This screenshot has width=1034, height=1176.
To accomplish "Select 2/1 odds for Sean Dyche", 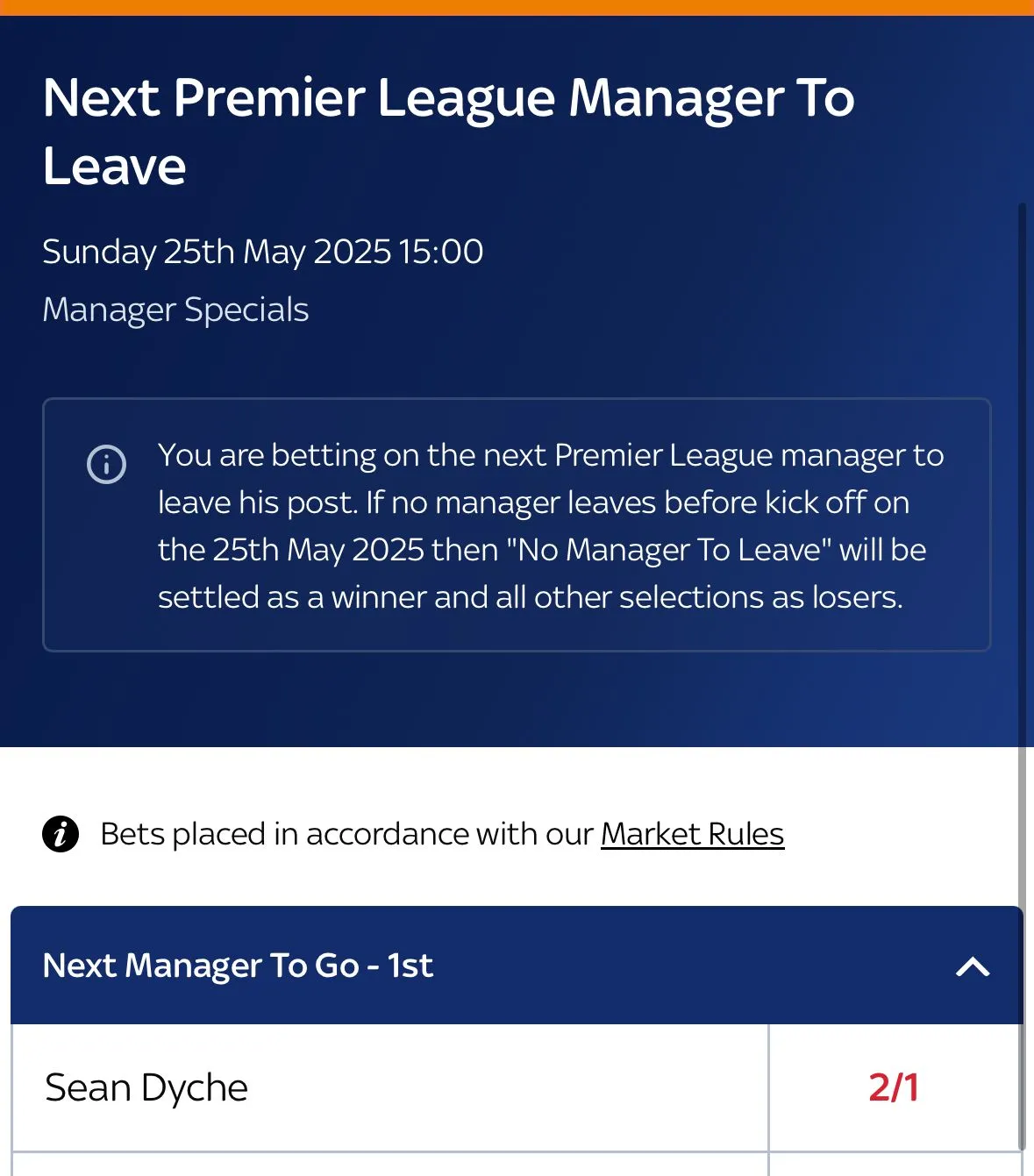I will [x=894, y=1087].
